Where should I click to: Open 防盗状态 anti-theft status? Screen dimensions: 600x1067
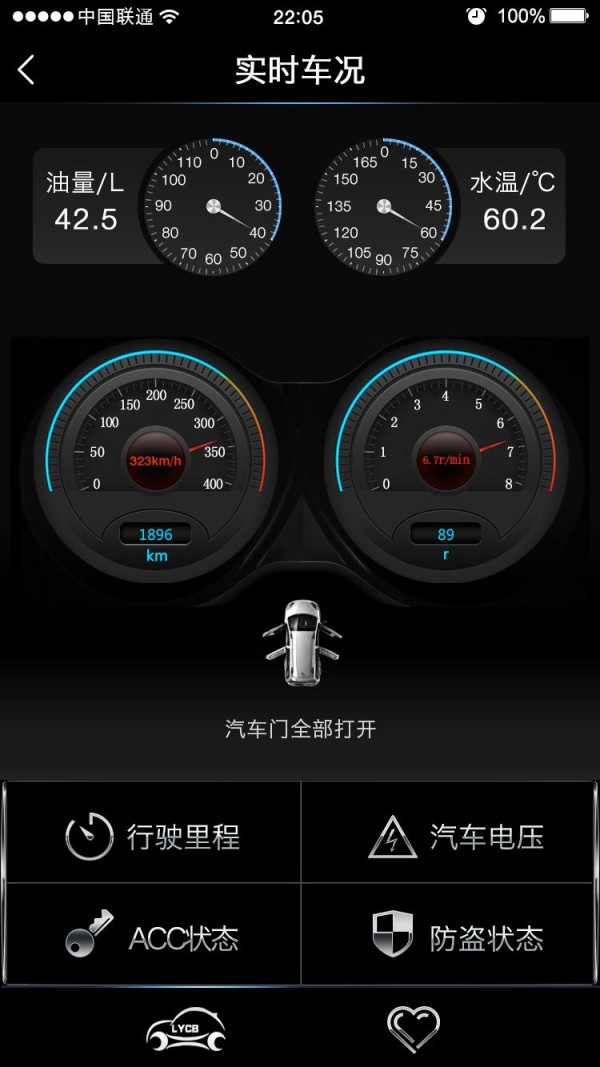pyautogui.click(x=455, y=938)
